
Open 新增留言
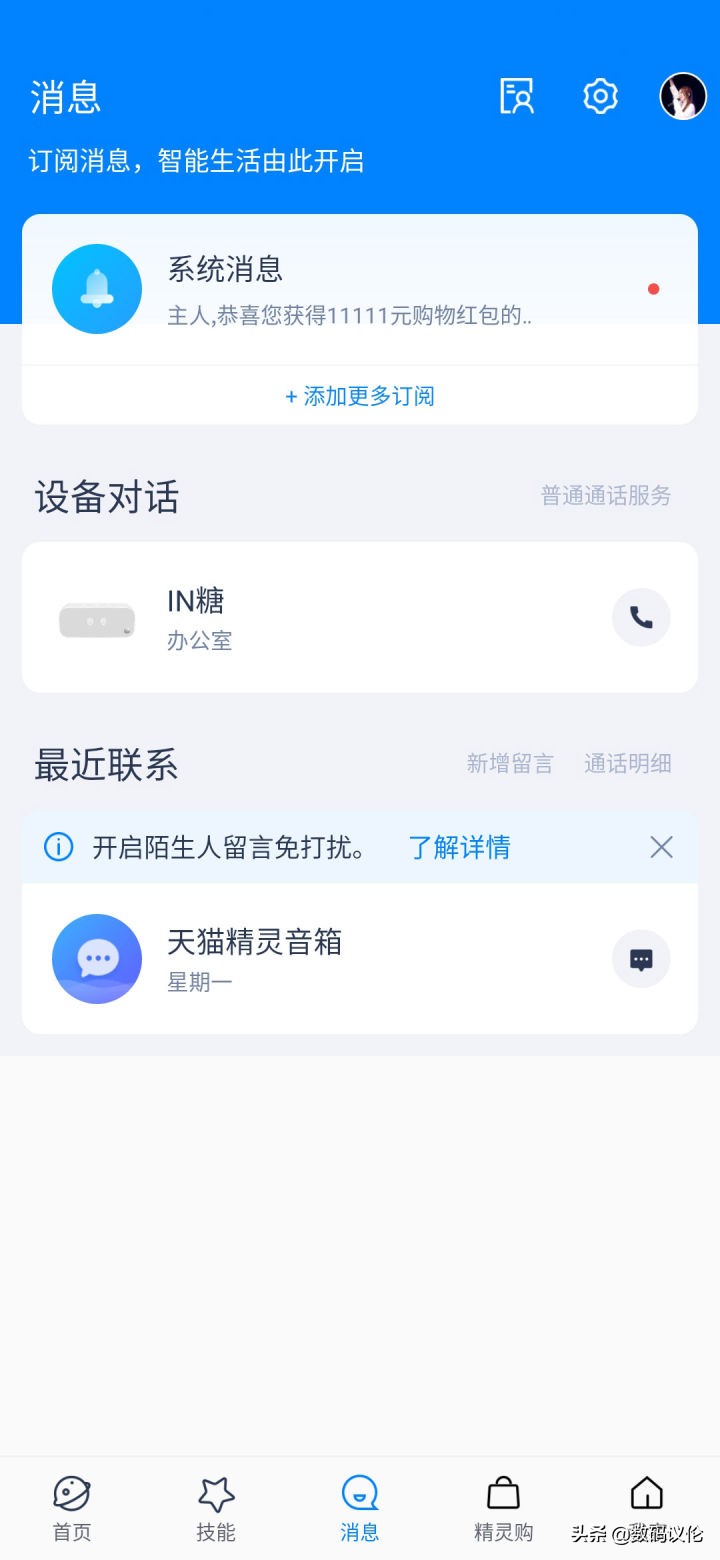[x=510, y=764]
